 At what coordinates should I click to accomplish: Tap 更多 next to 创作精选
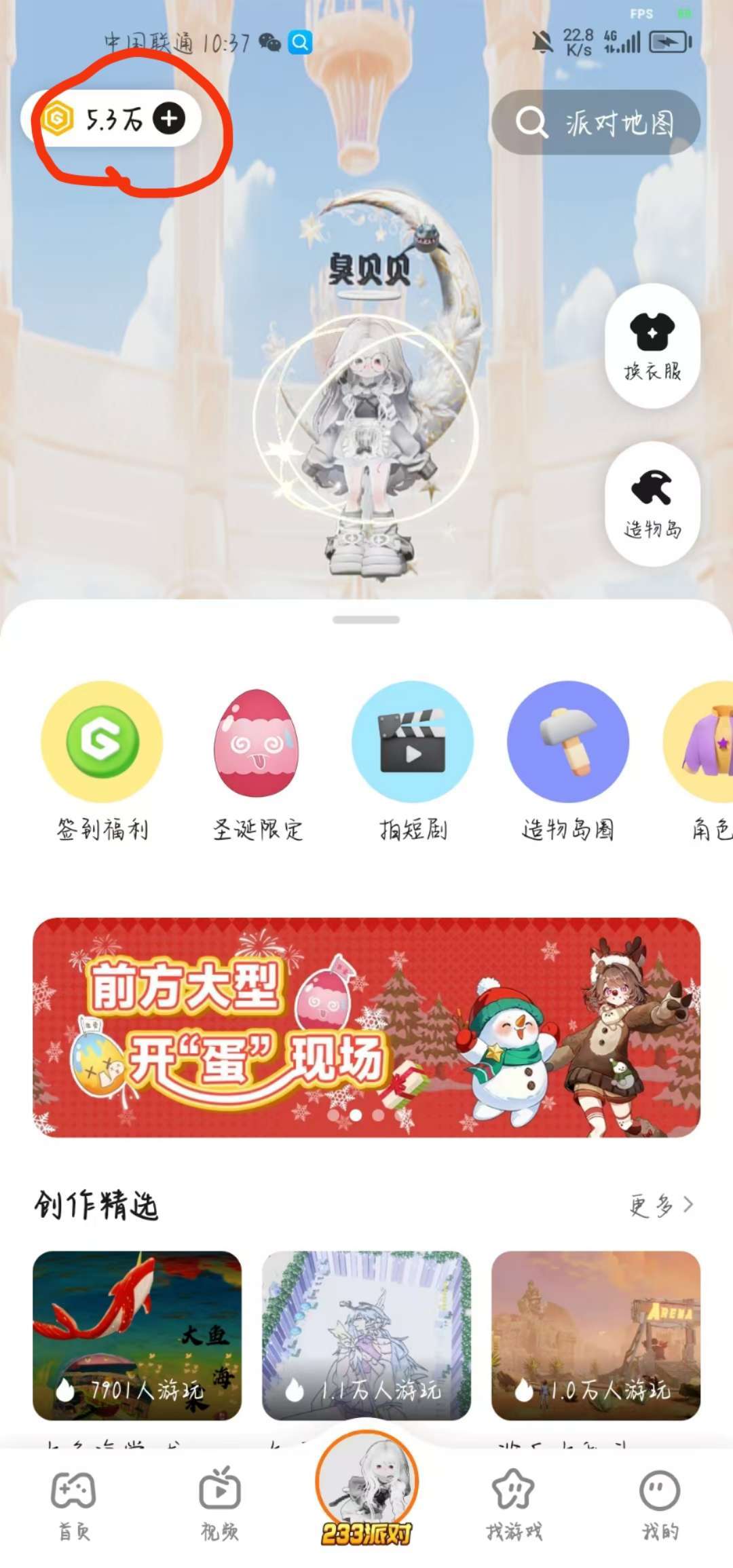[660, 1206]
